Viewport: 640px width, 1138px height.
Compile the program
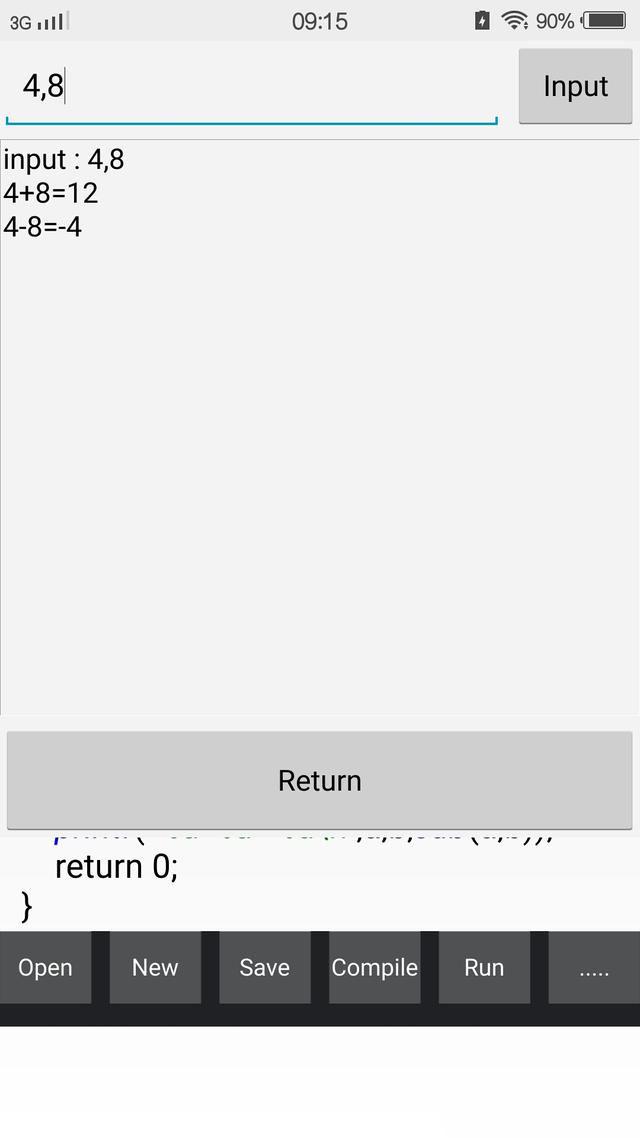[374, 967]
